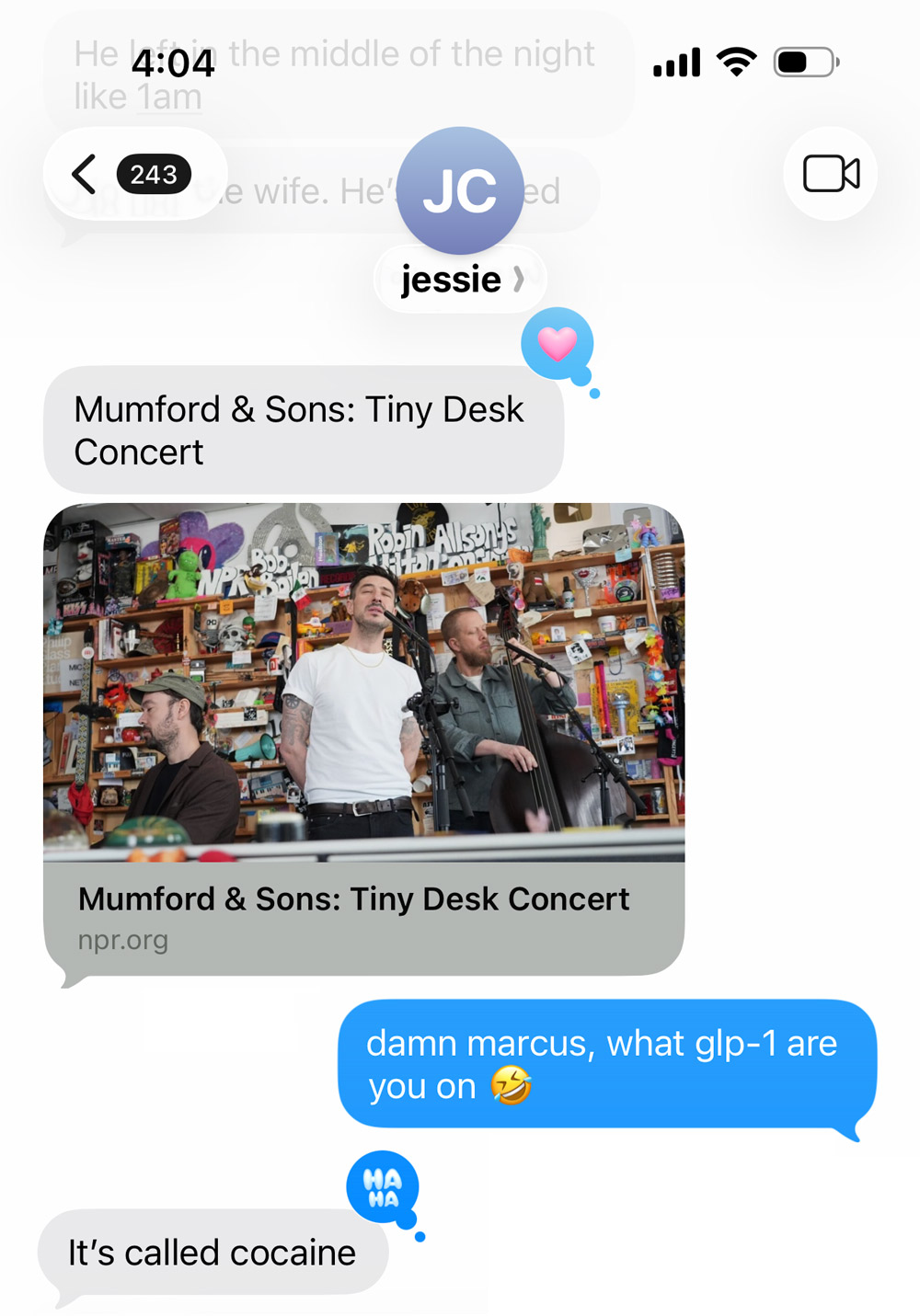
Task: Open jessie's contact details
Action: [461, 279]
